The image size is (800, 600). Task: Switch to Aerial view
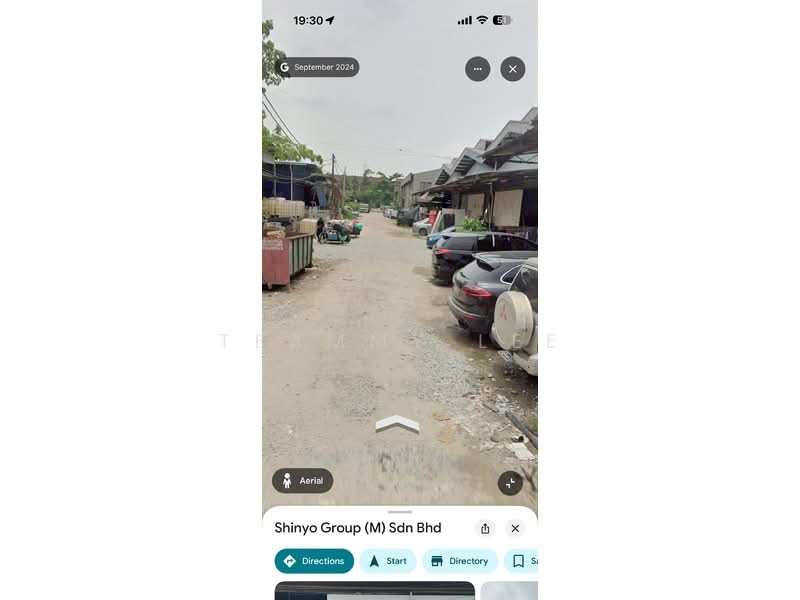[x=302, y=481]
